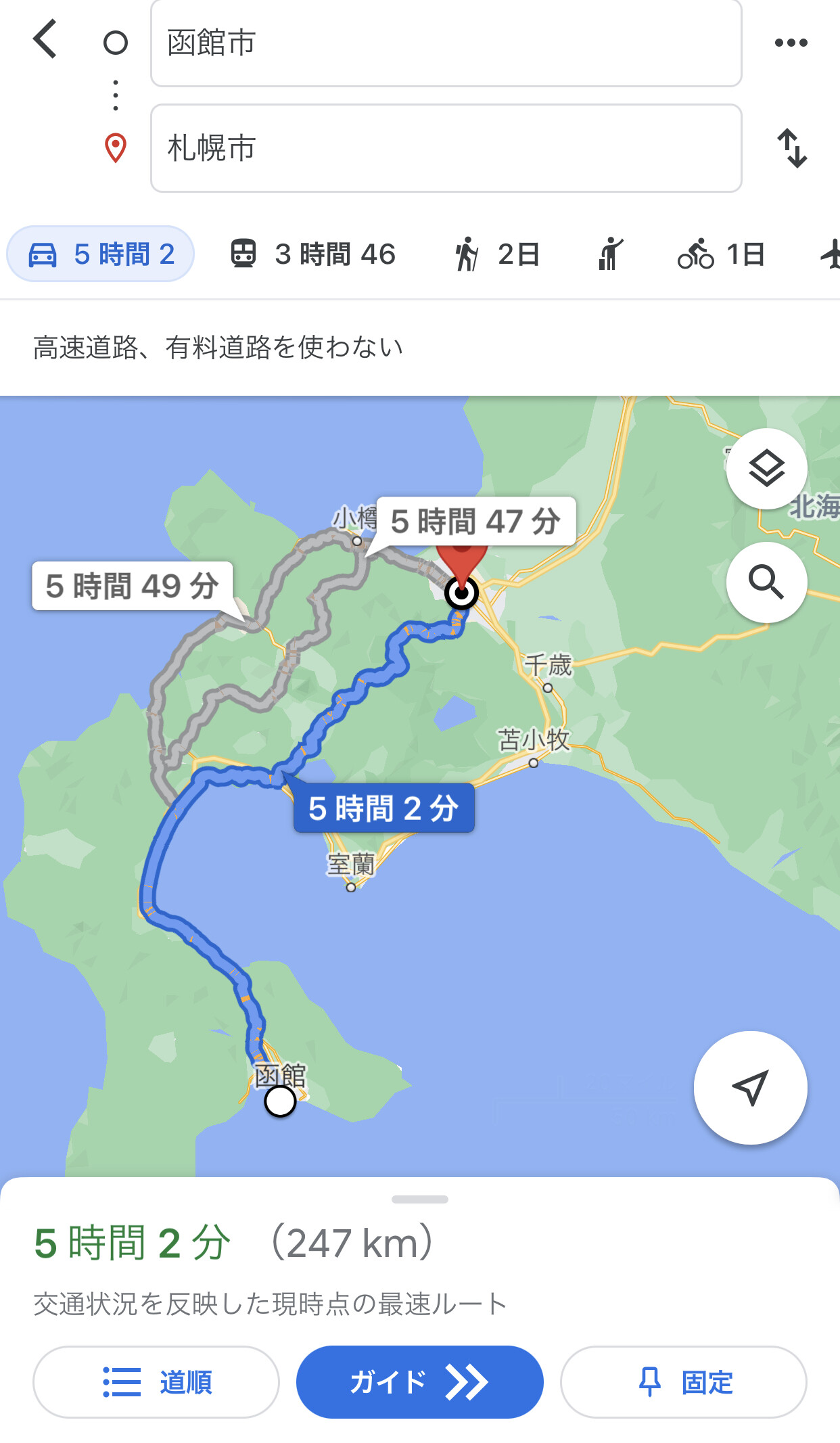
Task: Center map on my location
Action: [750, 1087]
